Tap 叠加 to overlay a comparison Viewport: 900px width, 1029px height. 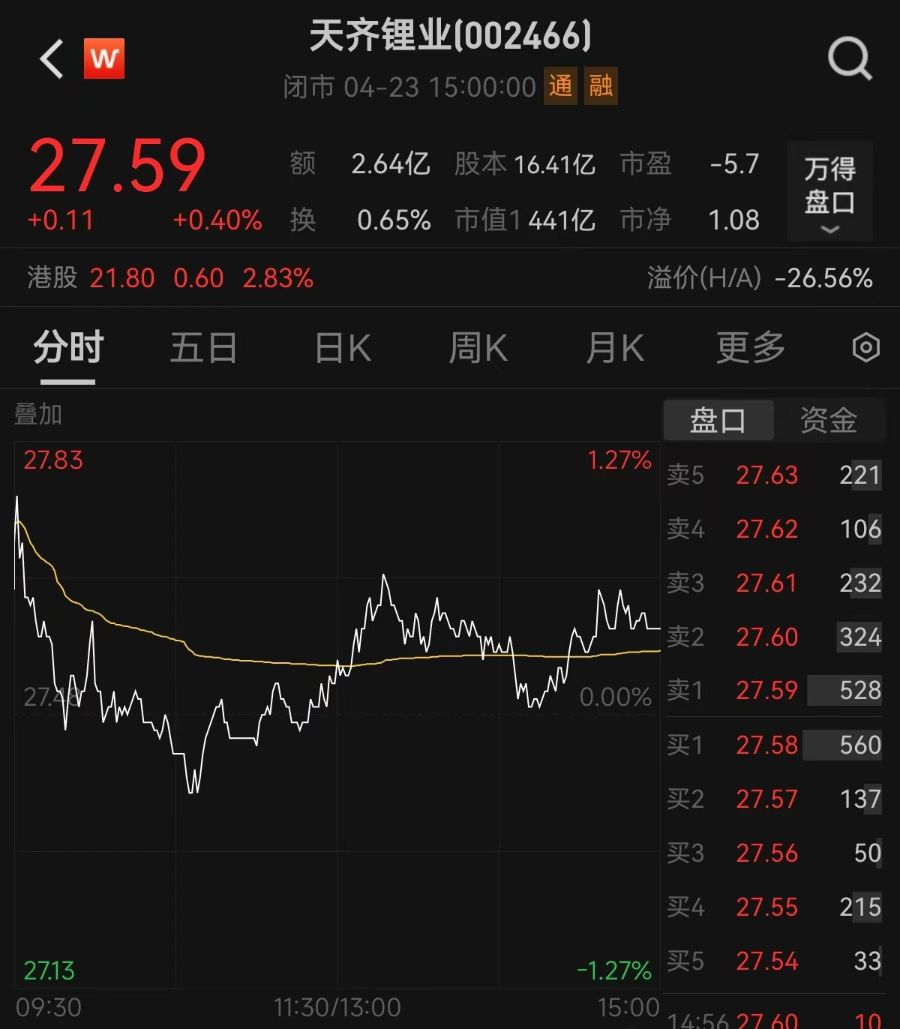[x=38, y=414]
